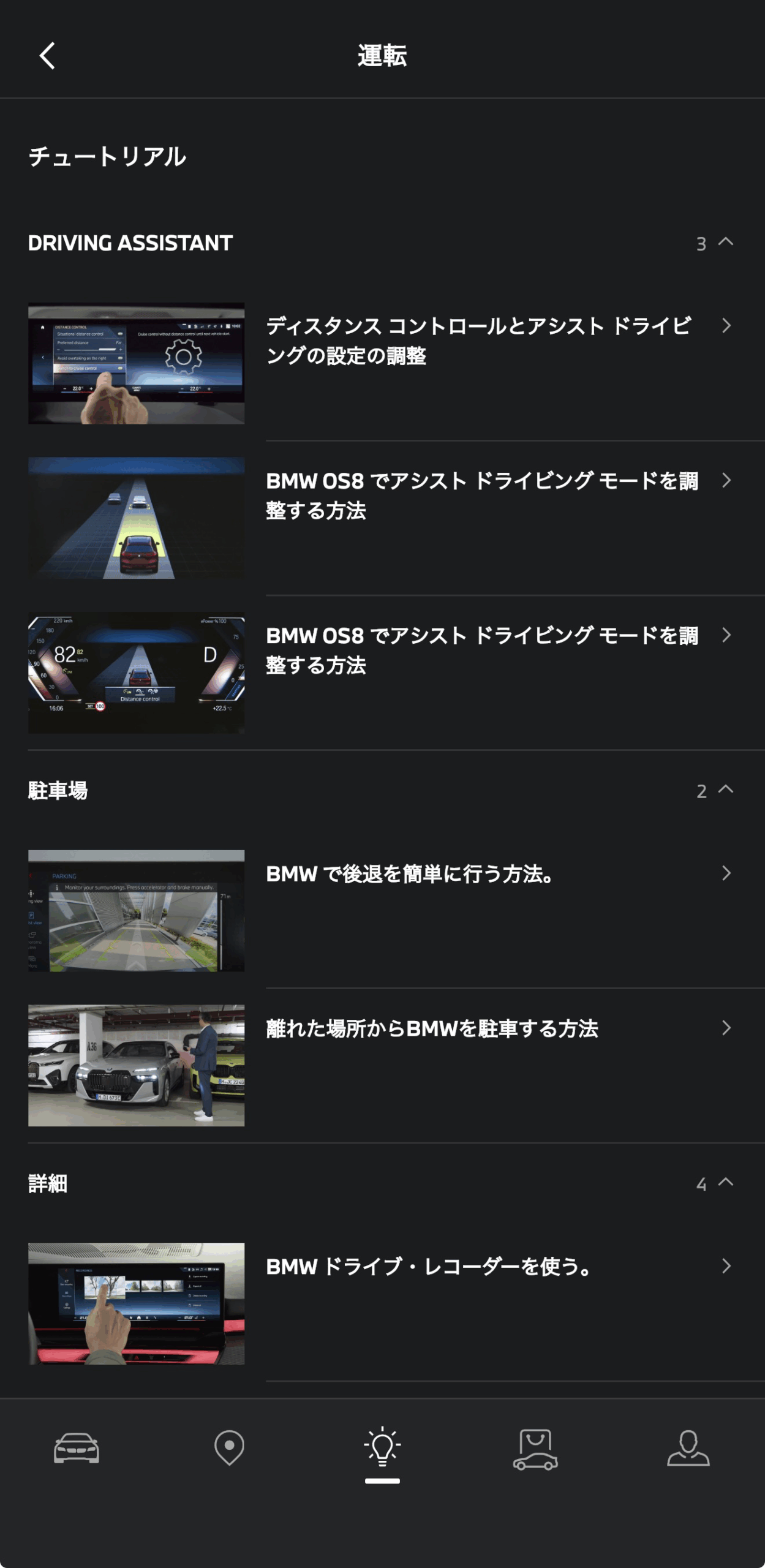Open the profile tab
Viewport: 765px width, 1568px height.
pyautogui.click(x=688, y=1449)
